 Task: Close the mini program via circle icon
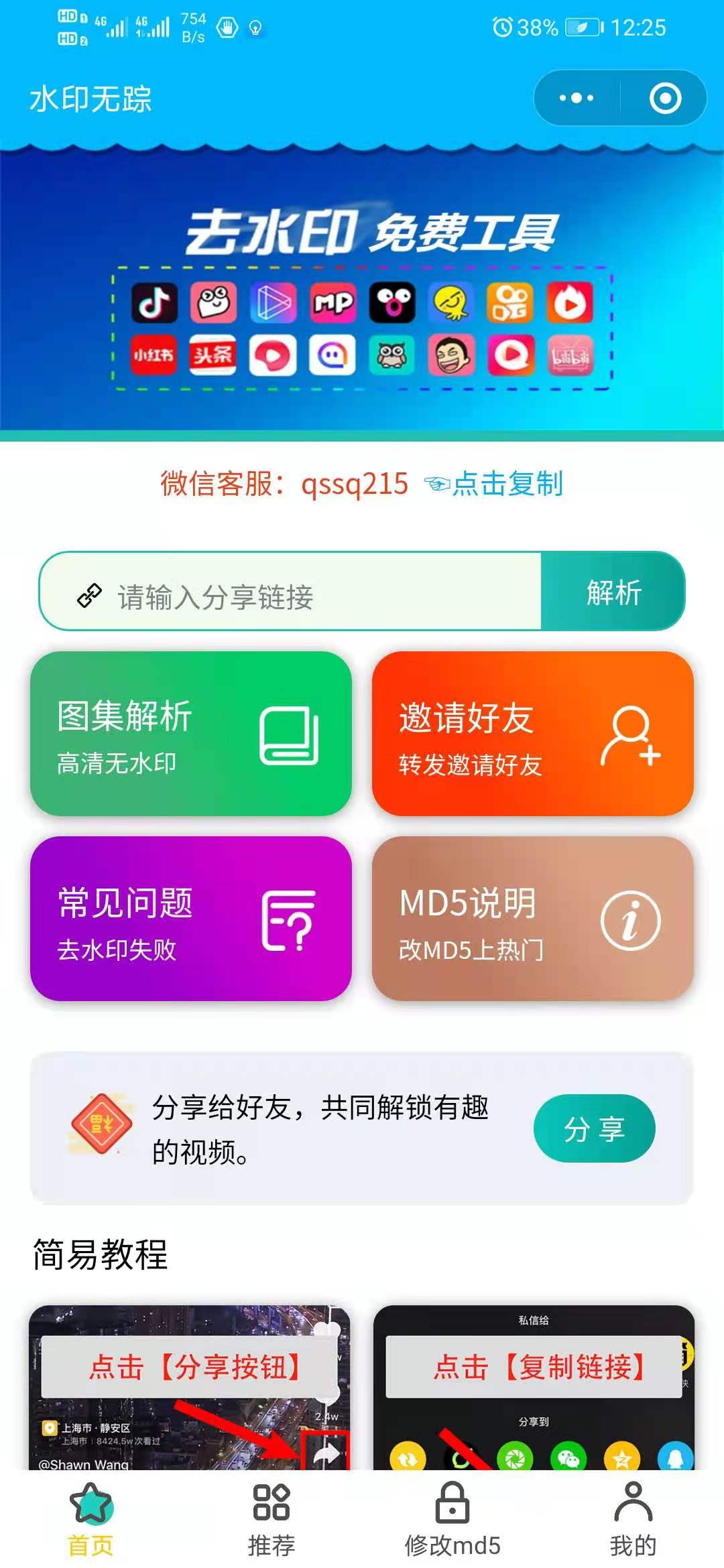coord(665,99)
